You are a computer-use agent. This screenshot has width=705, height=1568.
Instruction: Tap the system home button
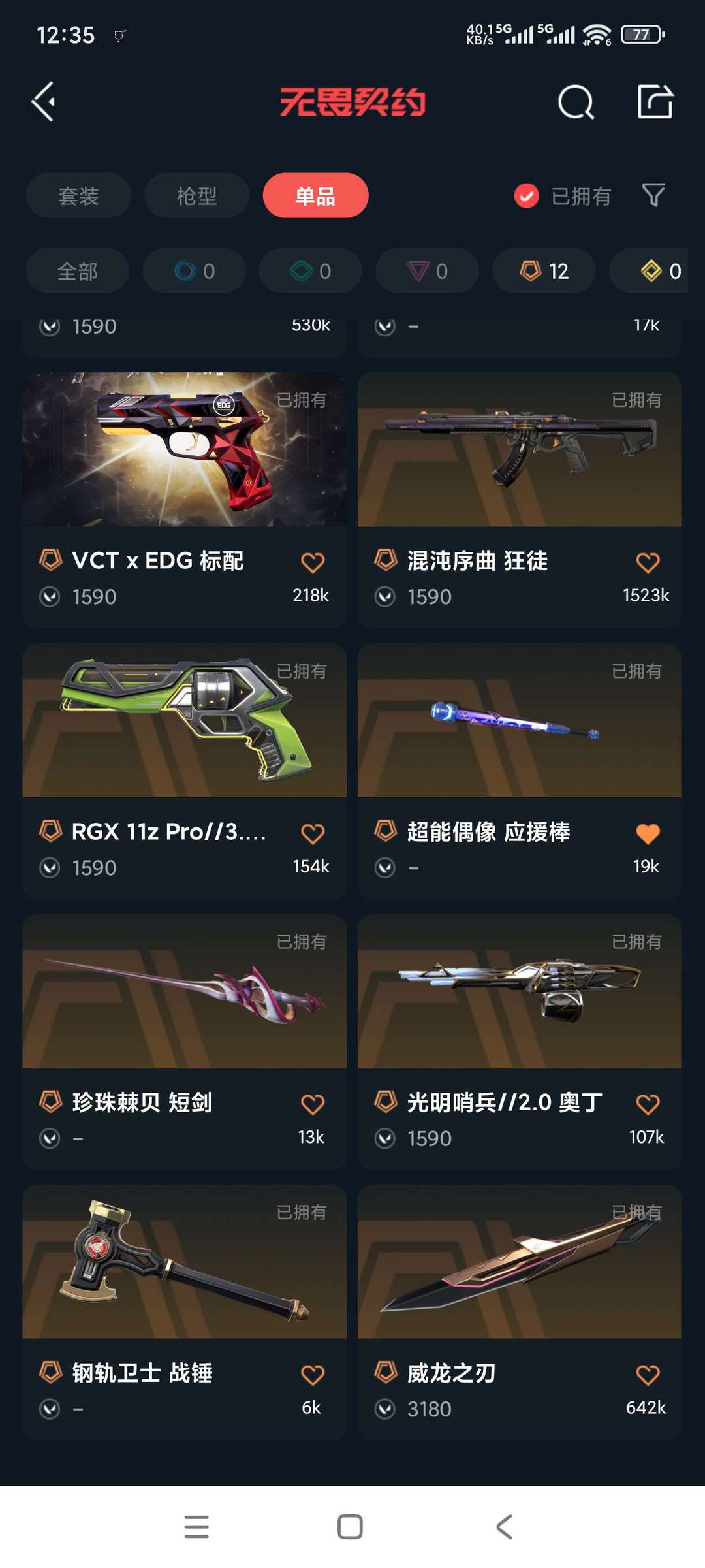pyautogui.click(x=350, y=1527)
